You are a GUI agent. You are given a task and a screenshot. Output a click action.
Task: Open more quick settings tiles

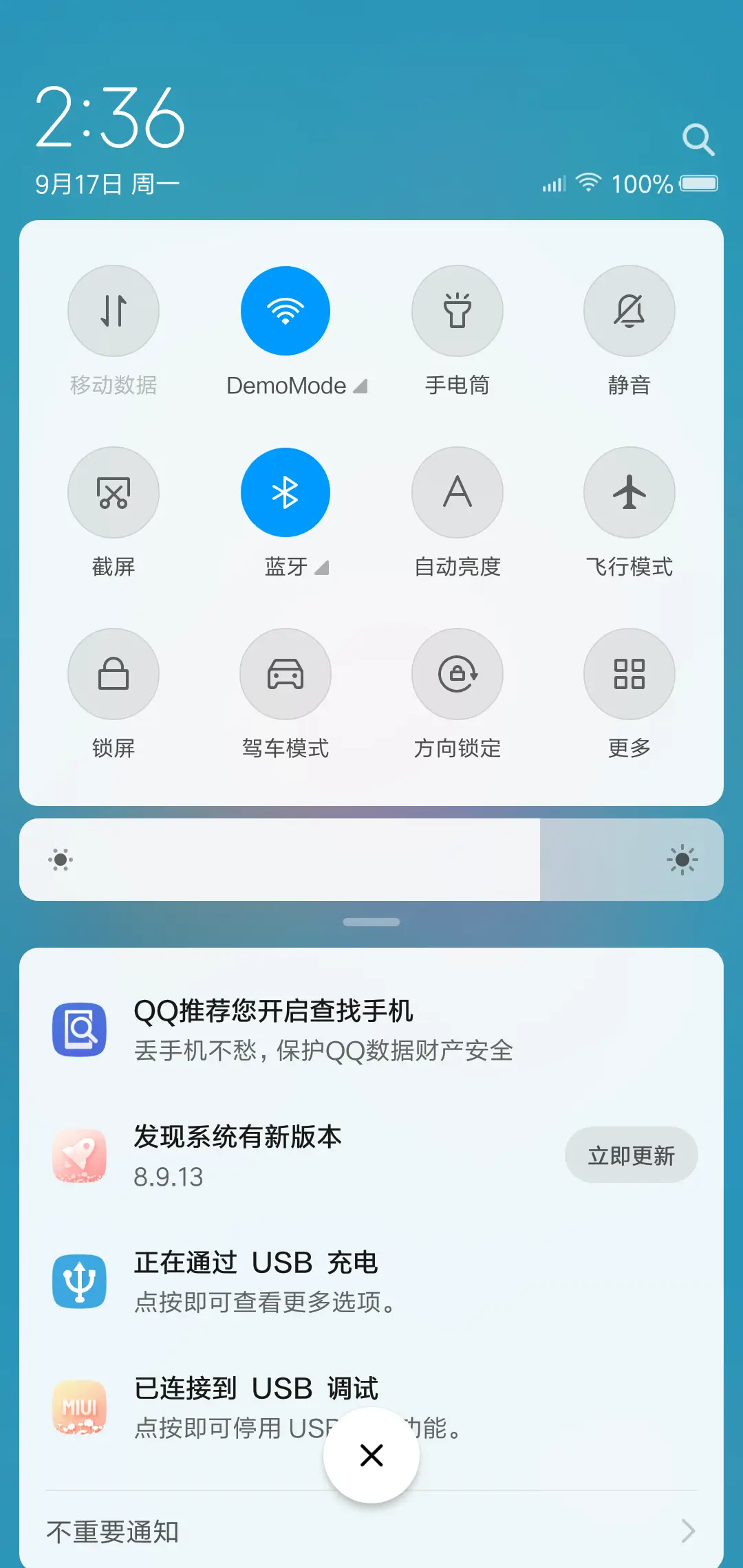point(629,674)
